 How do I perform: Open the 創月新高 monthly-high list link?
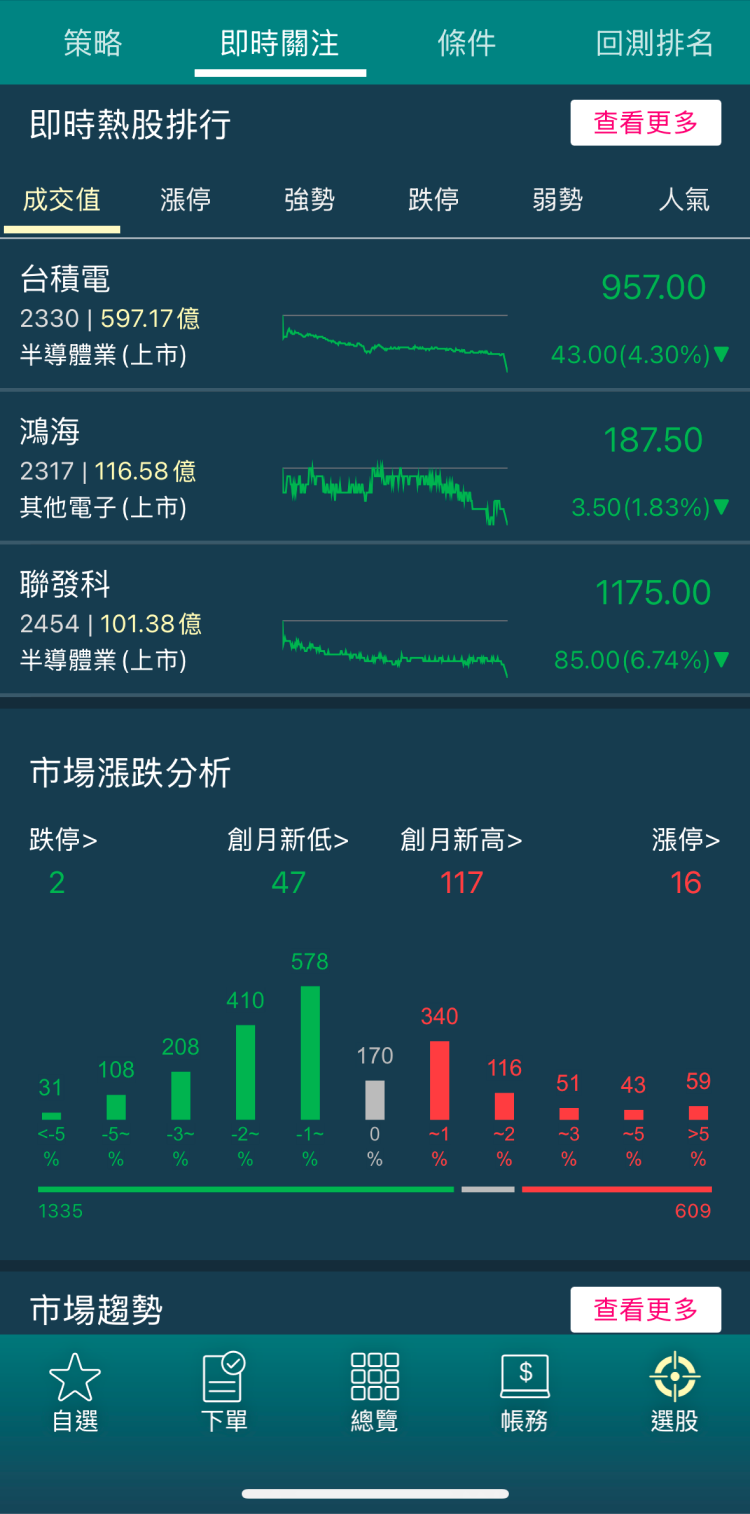[x=460, y=841]
